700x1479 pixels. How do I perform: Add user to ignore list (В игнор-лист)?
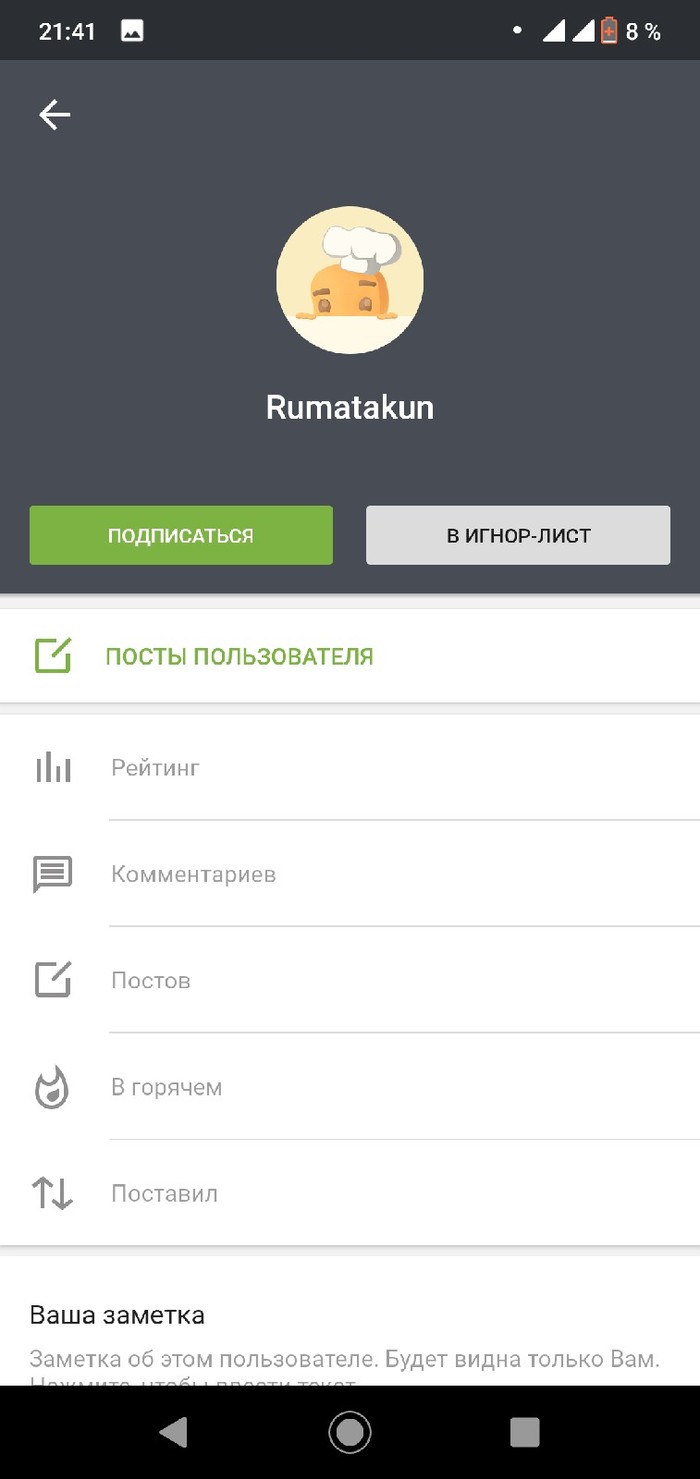point(518,535)
